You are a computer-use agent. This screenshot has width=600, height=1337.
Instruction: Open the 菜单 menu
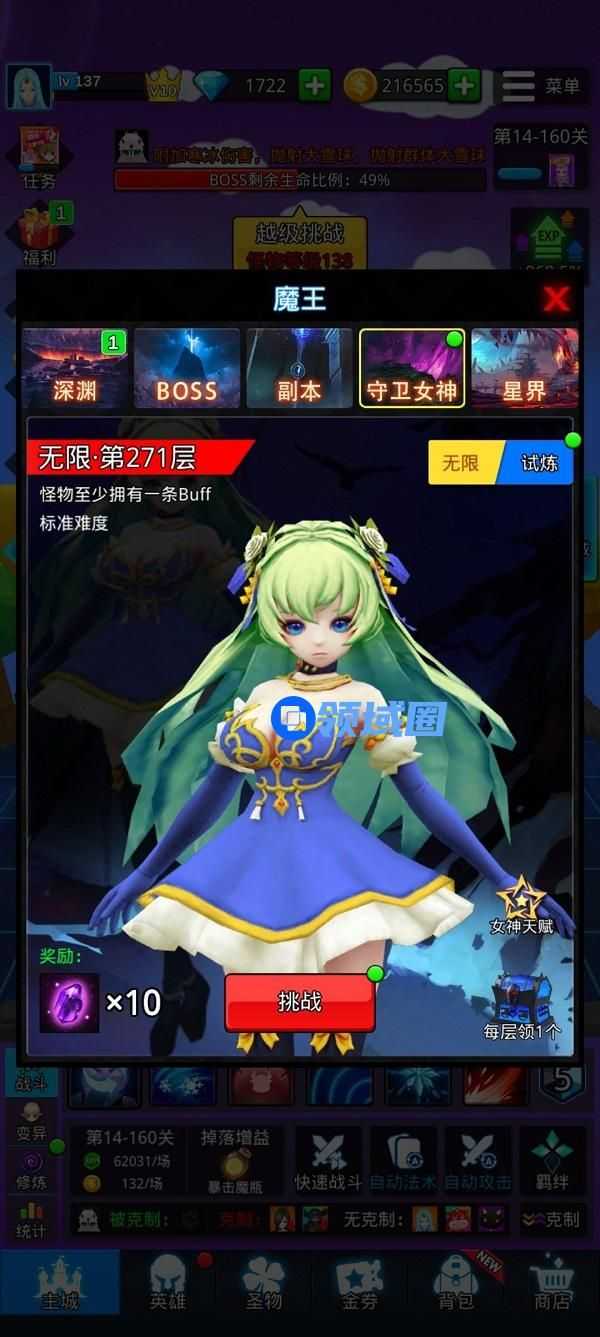543,86
